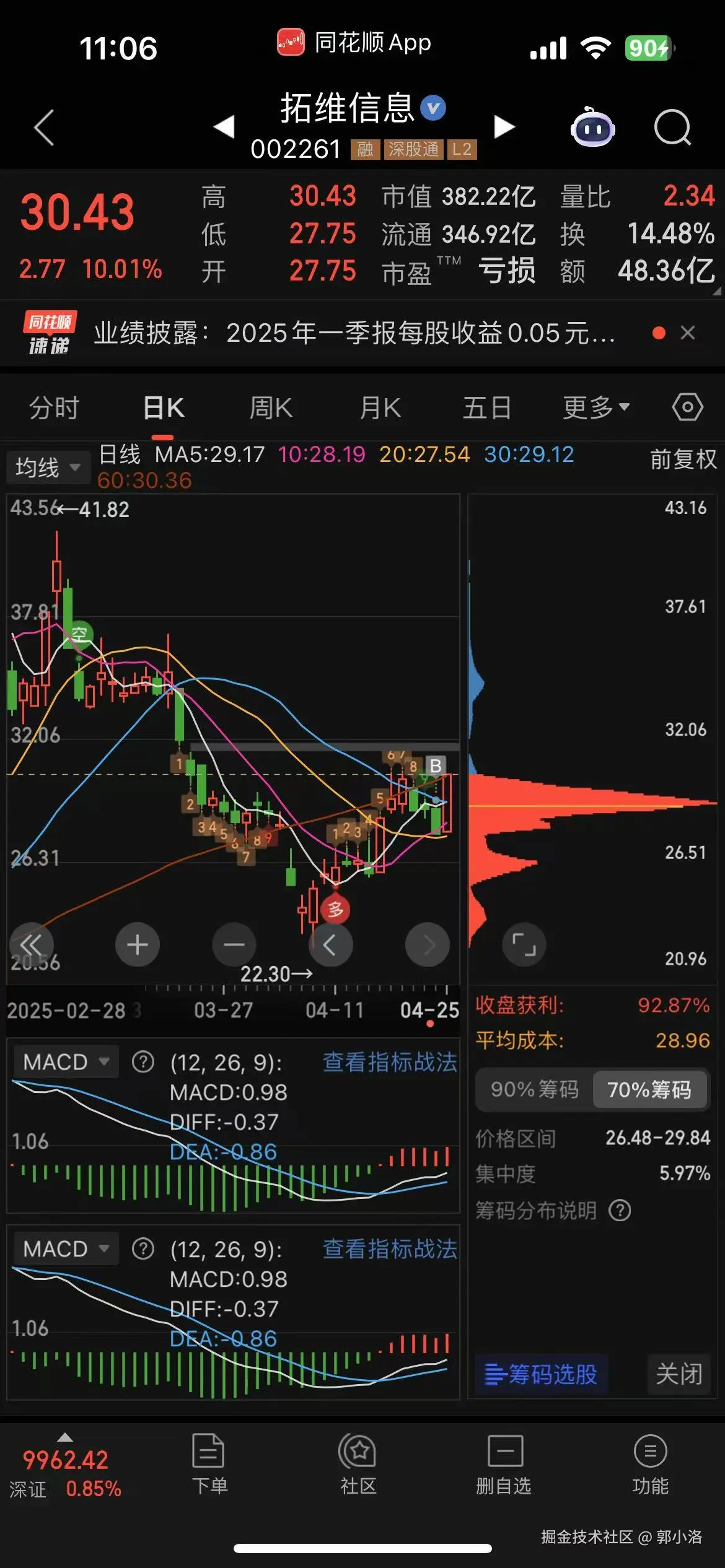Zoom in on the K-line chart

tap(138, 944)
